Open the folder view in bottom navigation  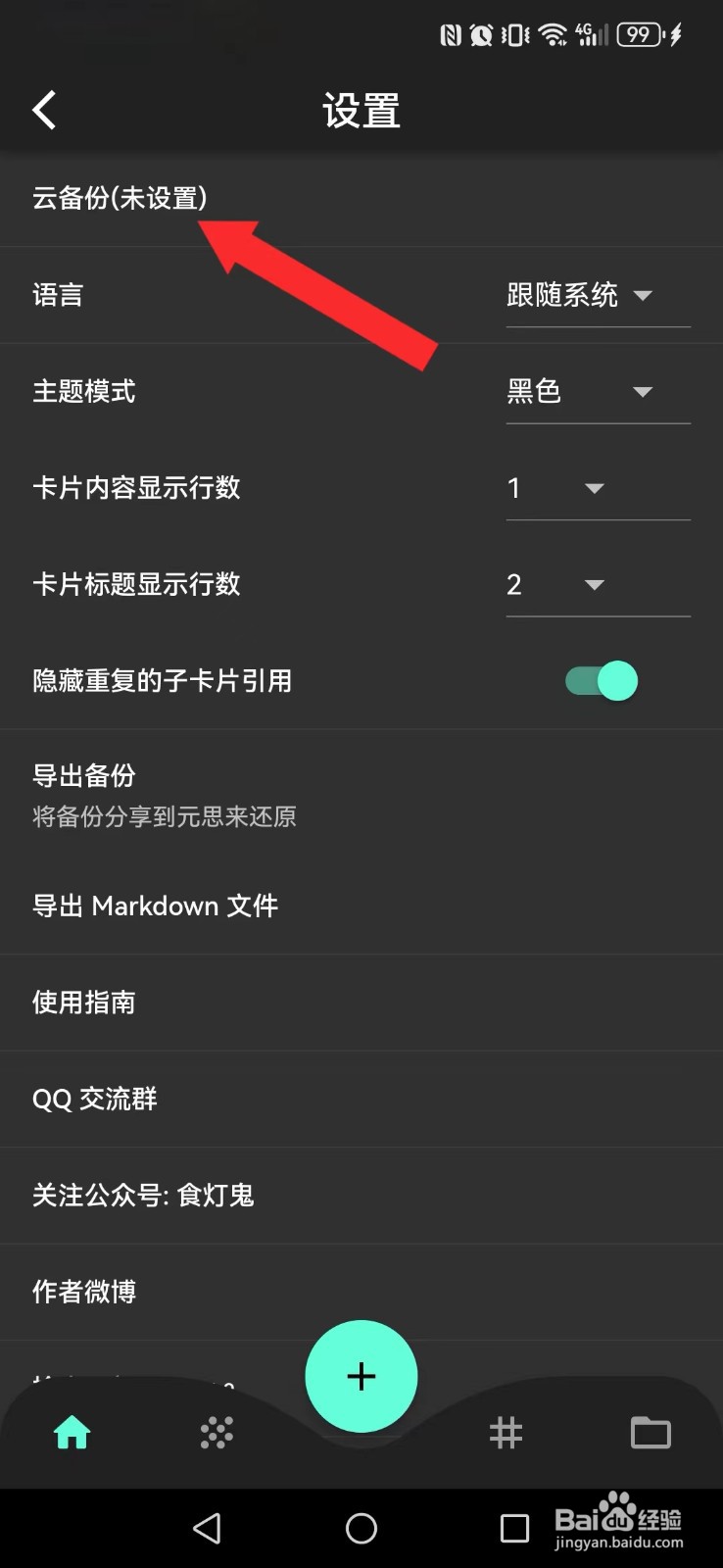(650, 1433)
